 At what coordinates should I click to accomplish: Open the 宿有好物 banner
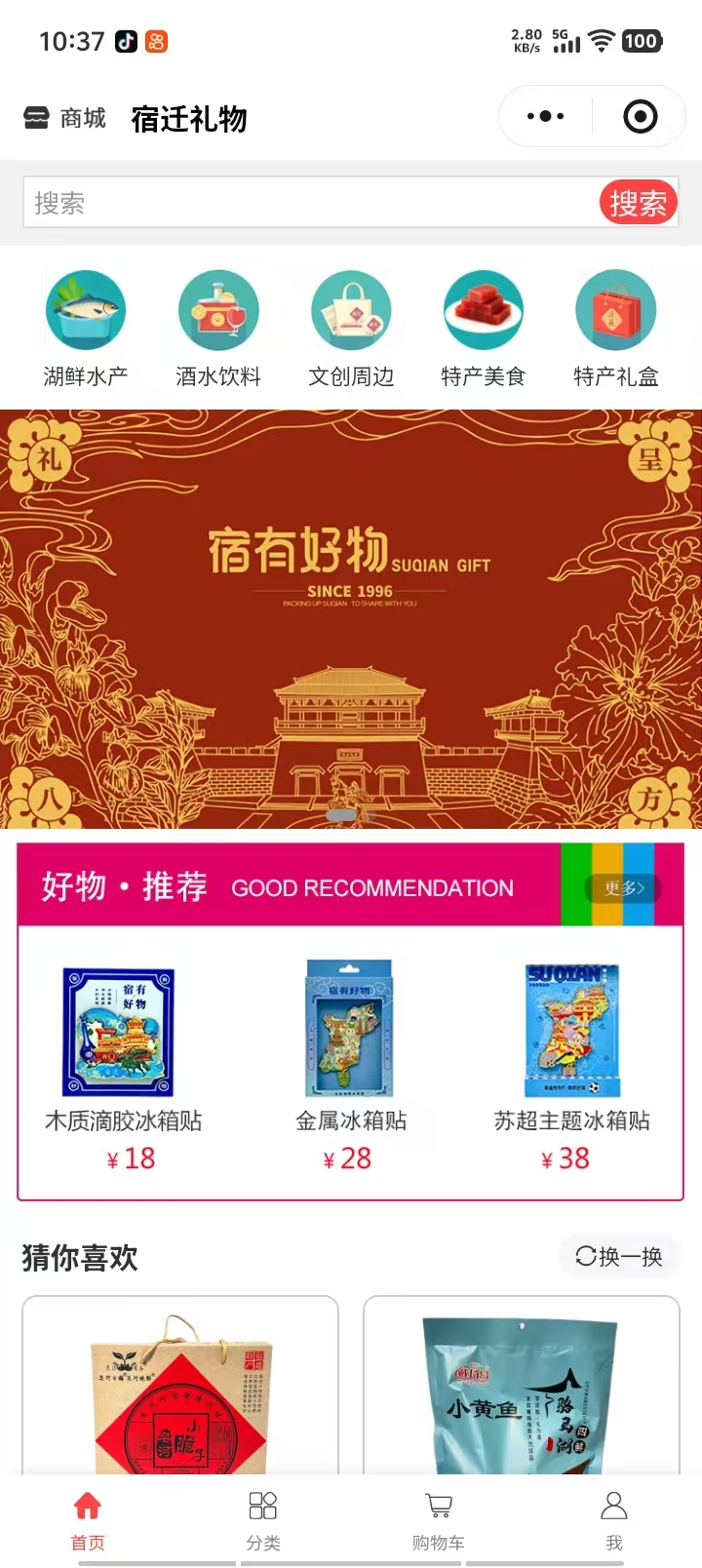pos(351,618)
